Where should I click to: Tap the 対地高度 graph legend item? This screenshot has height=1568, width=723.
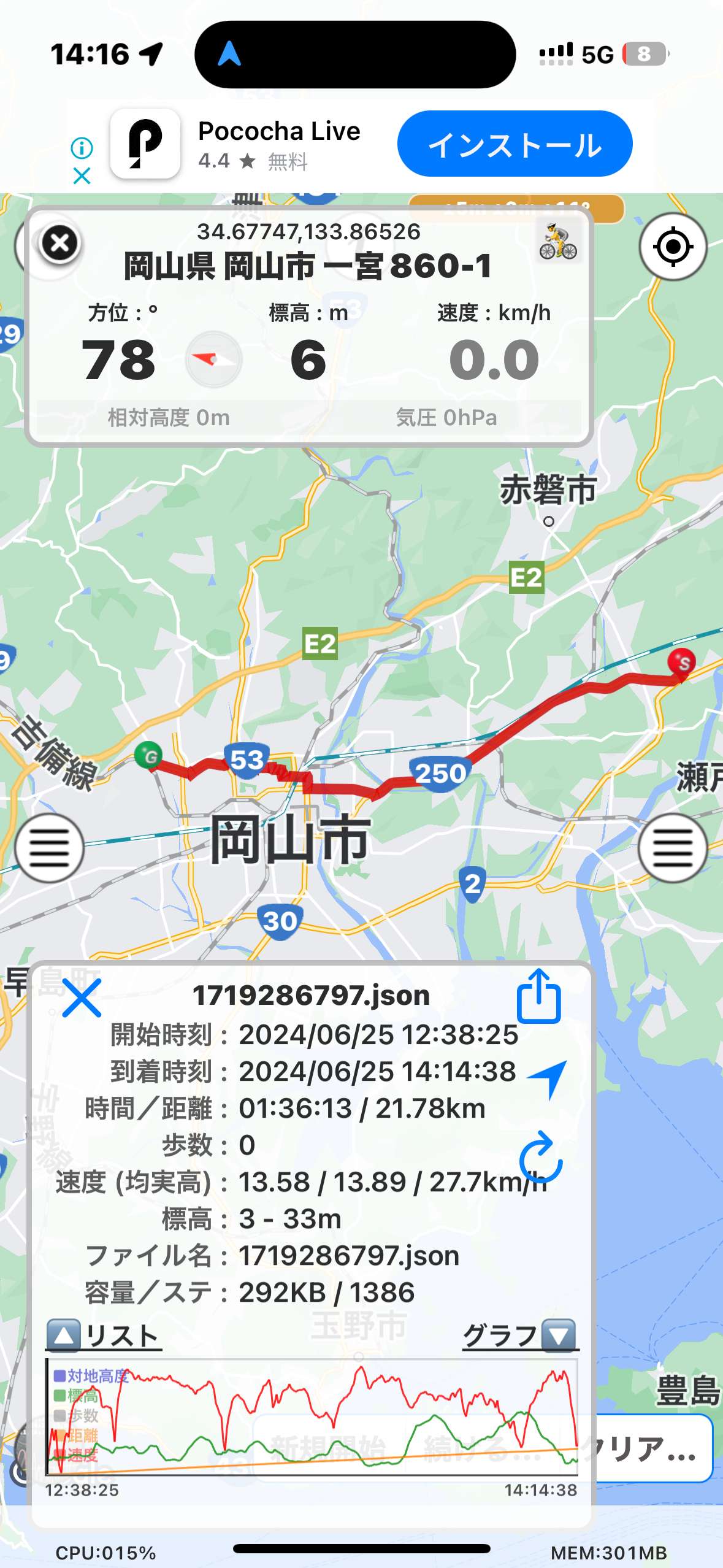[90, 1376]
